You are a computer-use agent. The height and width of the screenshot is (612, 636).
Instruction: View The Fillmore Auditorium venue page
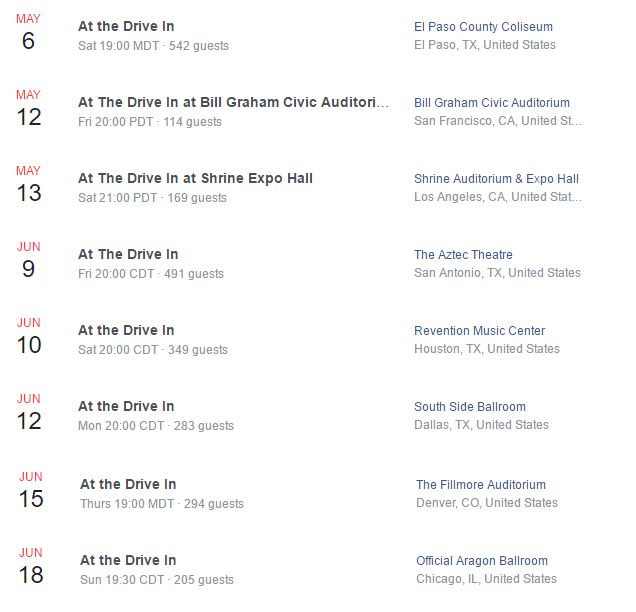(481, 485)
